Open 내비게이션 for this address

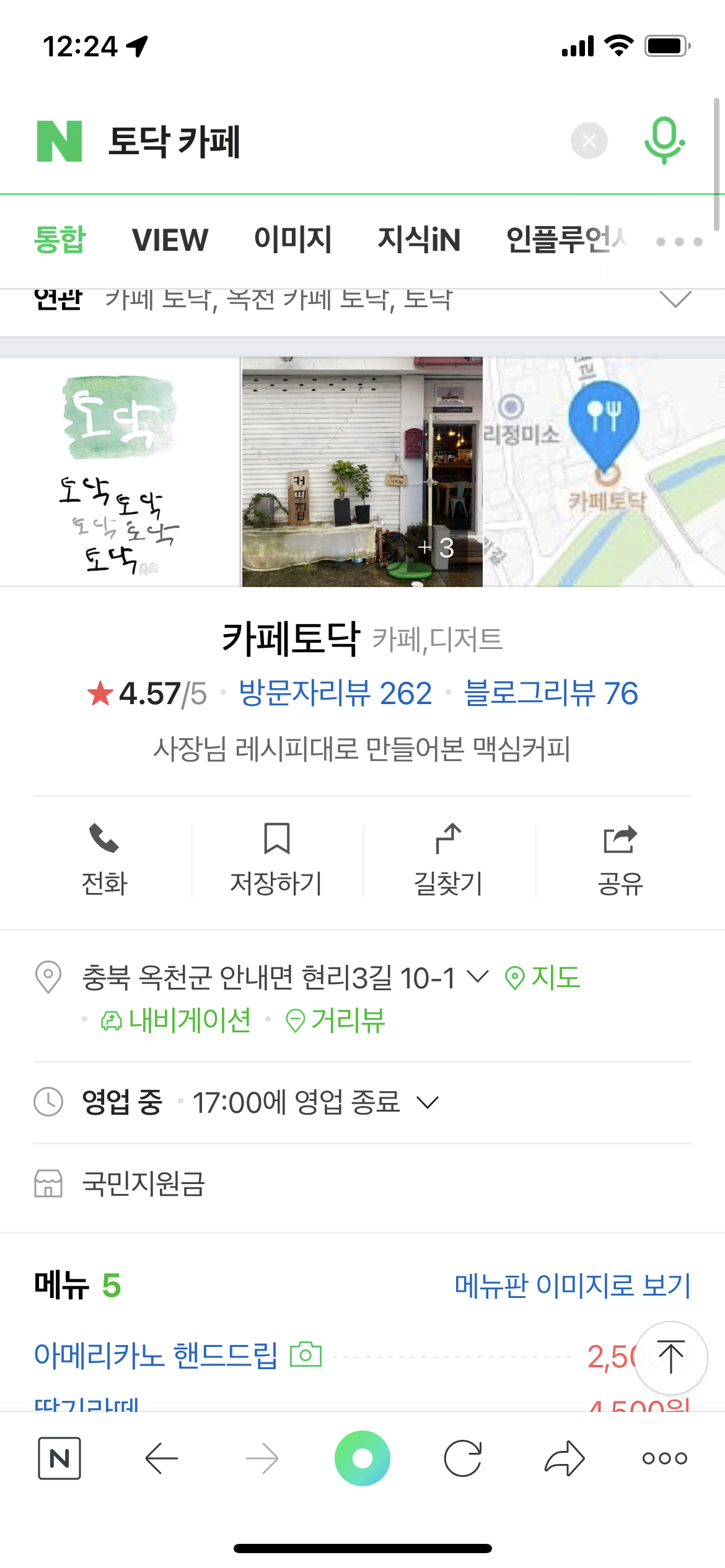click(x=176, y=1020)
